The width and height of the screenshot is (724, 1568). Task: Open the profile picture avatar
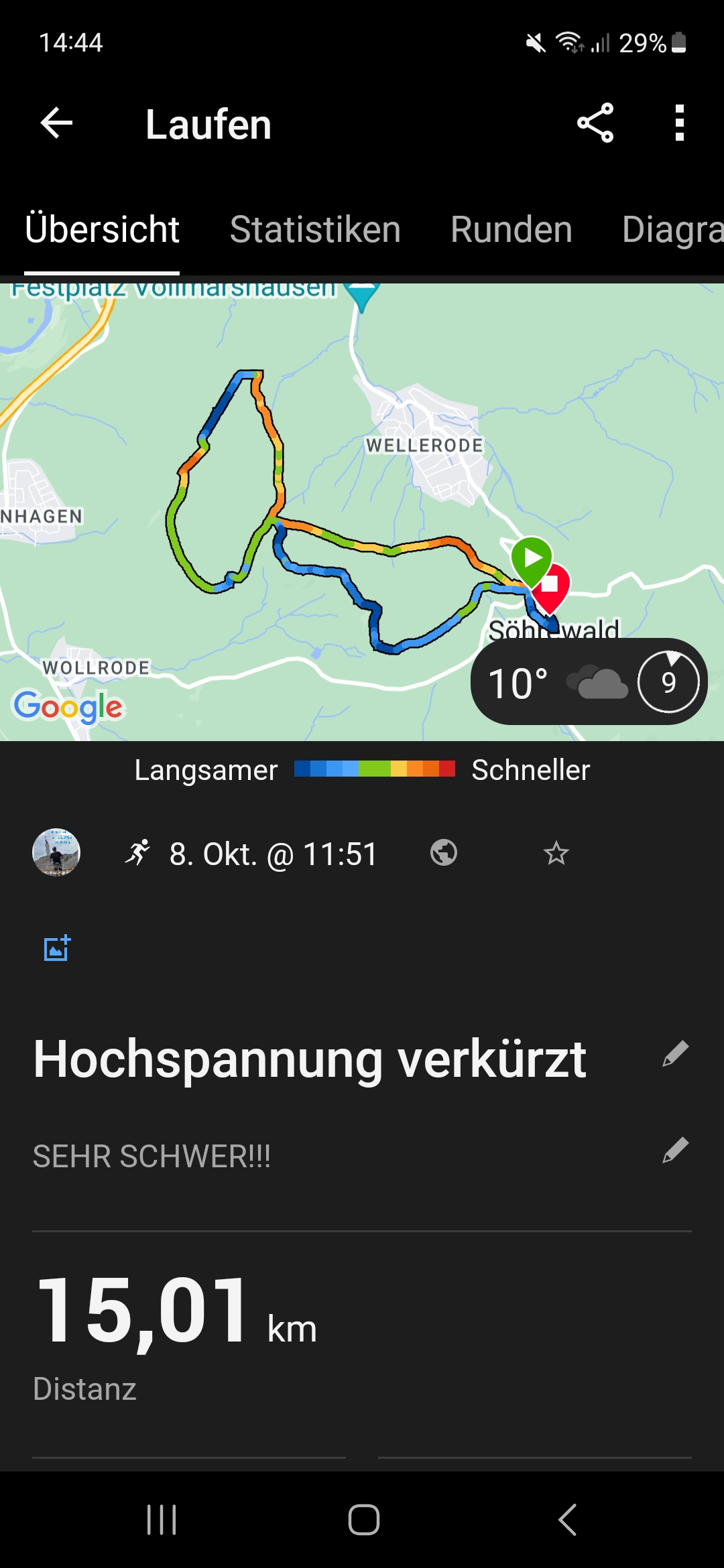pyautogui.click(x=56, y=853)
